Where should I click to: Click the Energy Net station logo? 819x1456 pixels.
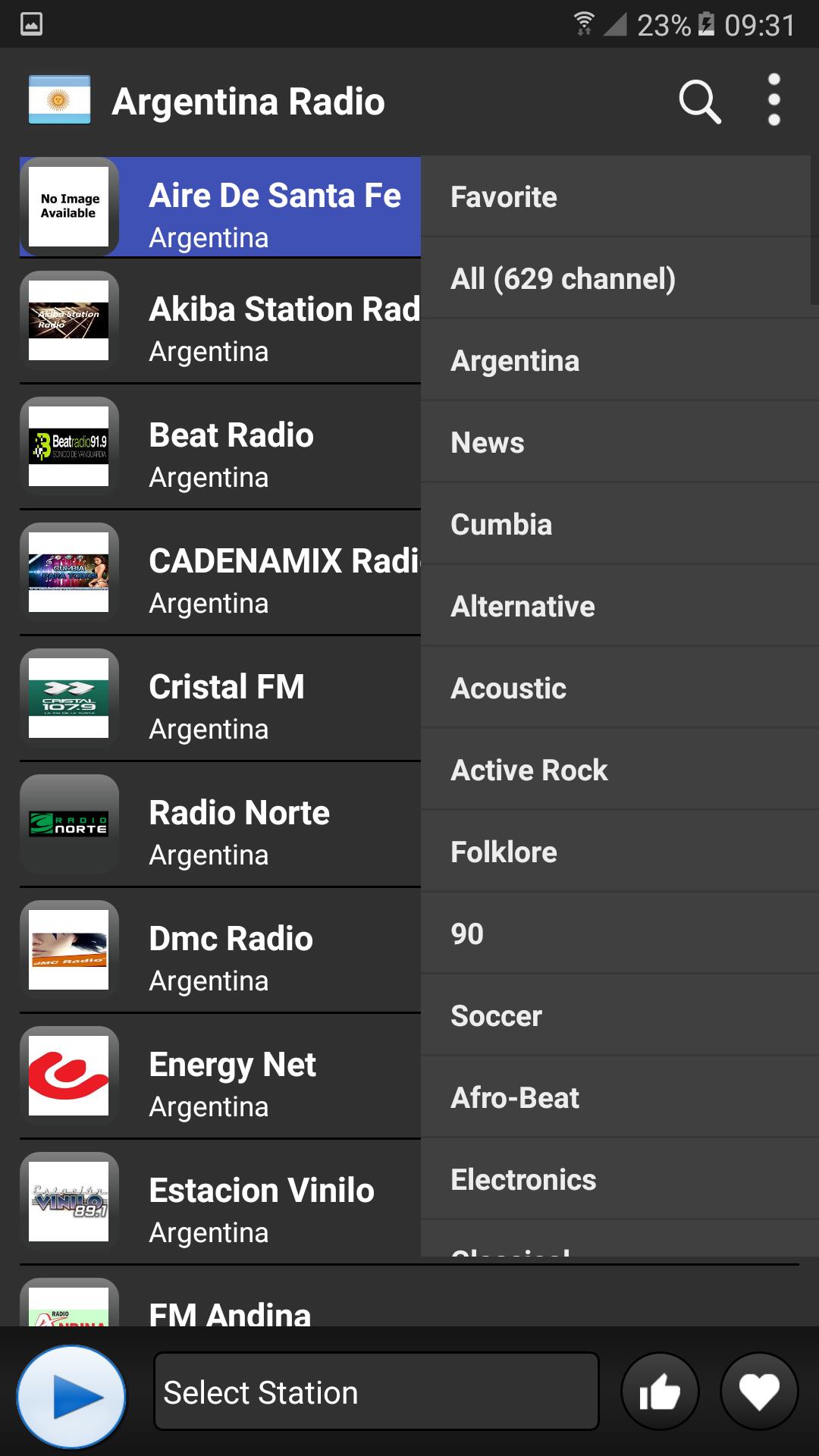(x=69, y=1077)
